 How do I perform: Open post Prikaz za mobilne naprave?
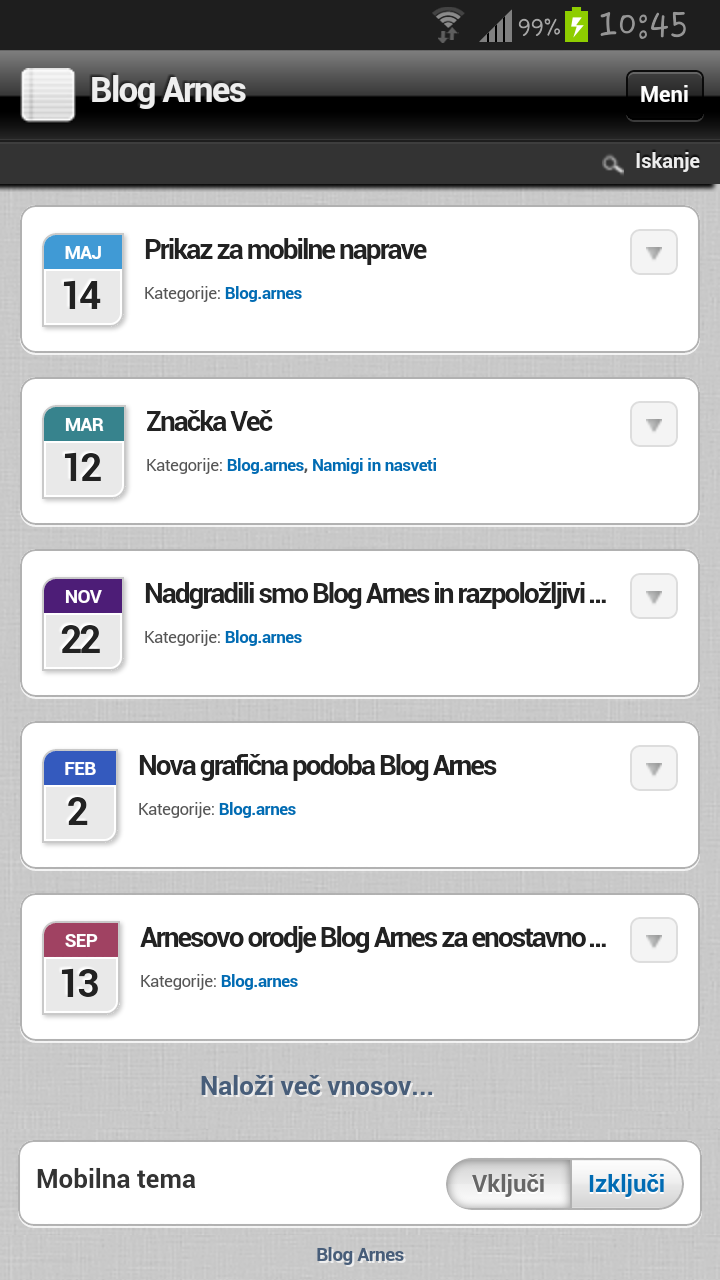point(285,250)
